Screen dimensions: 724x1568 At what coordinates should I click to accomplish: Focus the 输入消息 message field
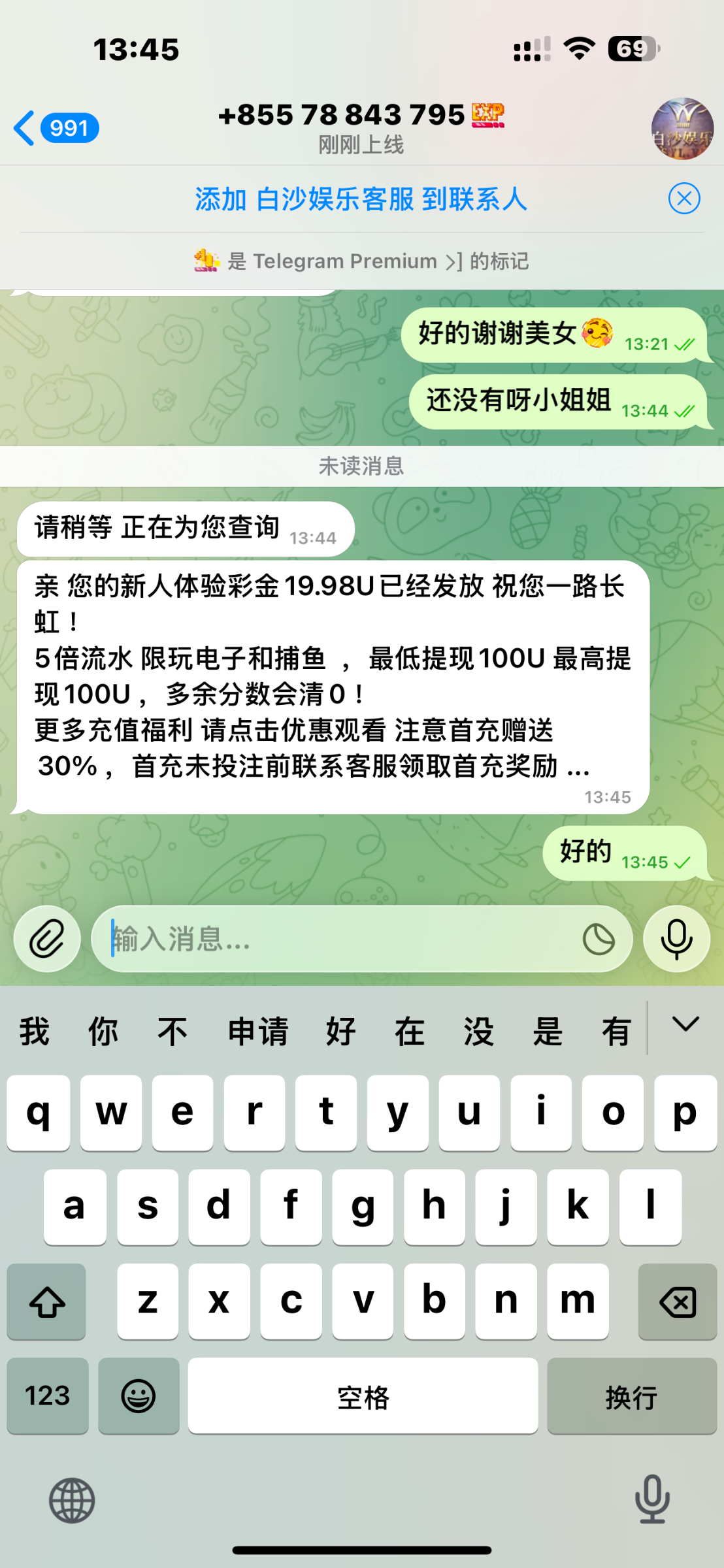click(x=340, y=939)
